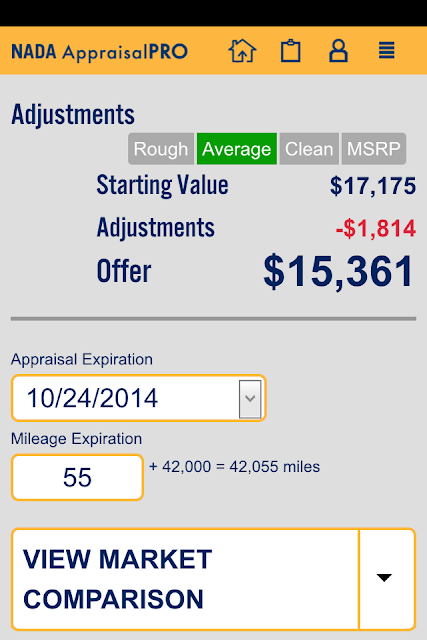The image size is (427, 640).
Task: Expand View Market Comparison
Action: pos(214,579)
